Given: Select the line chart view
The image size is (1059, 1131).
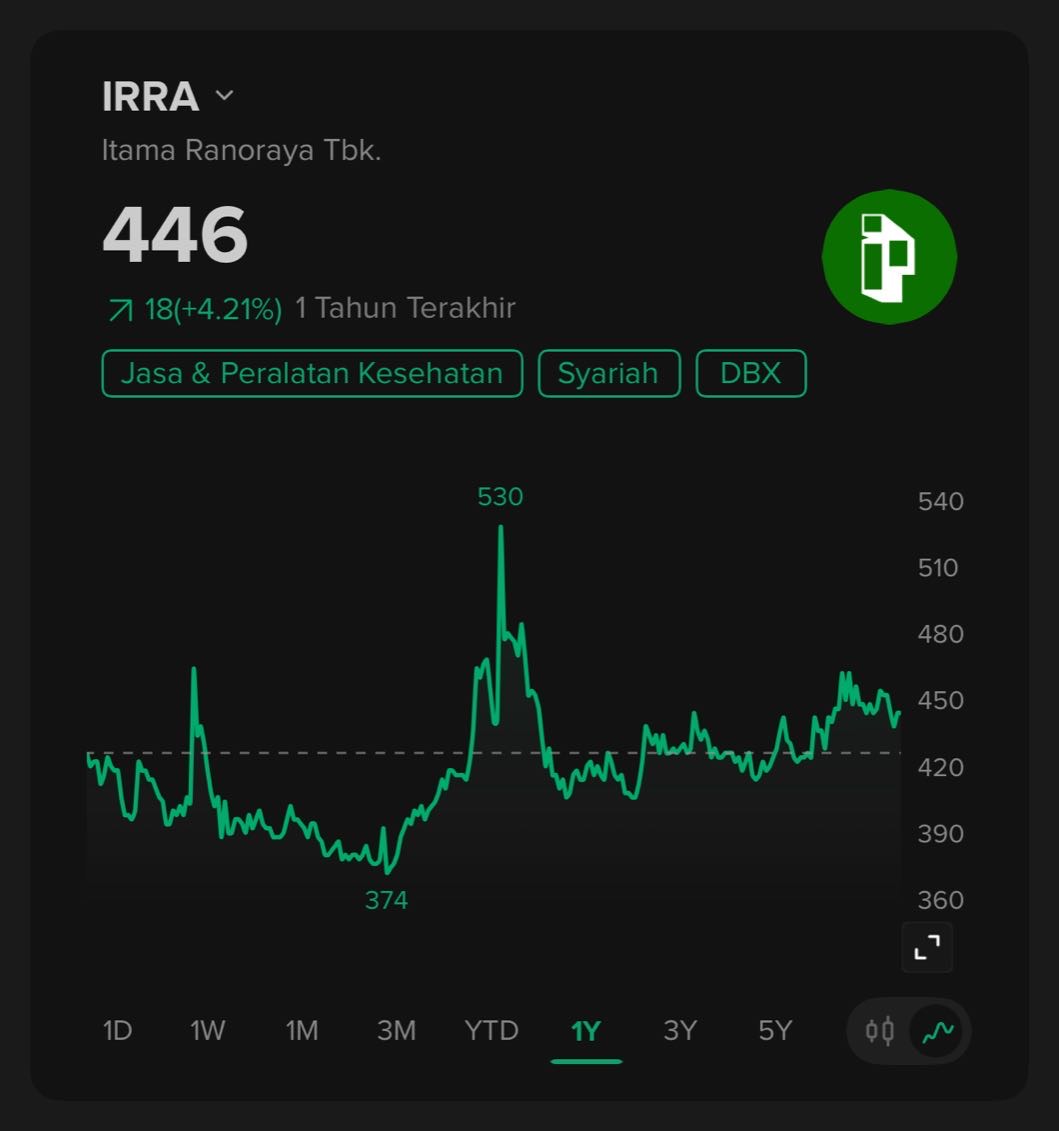Looking at the screenshot, I should pos(937,1030).
